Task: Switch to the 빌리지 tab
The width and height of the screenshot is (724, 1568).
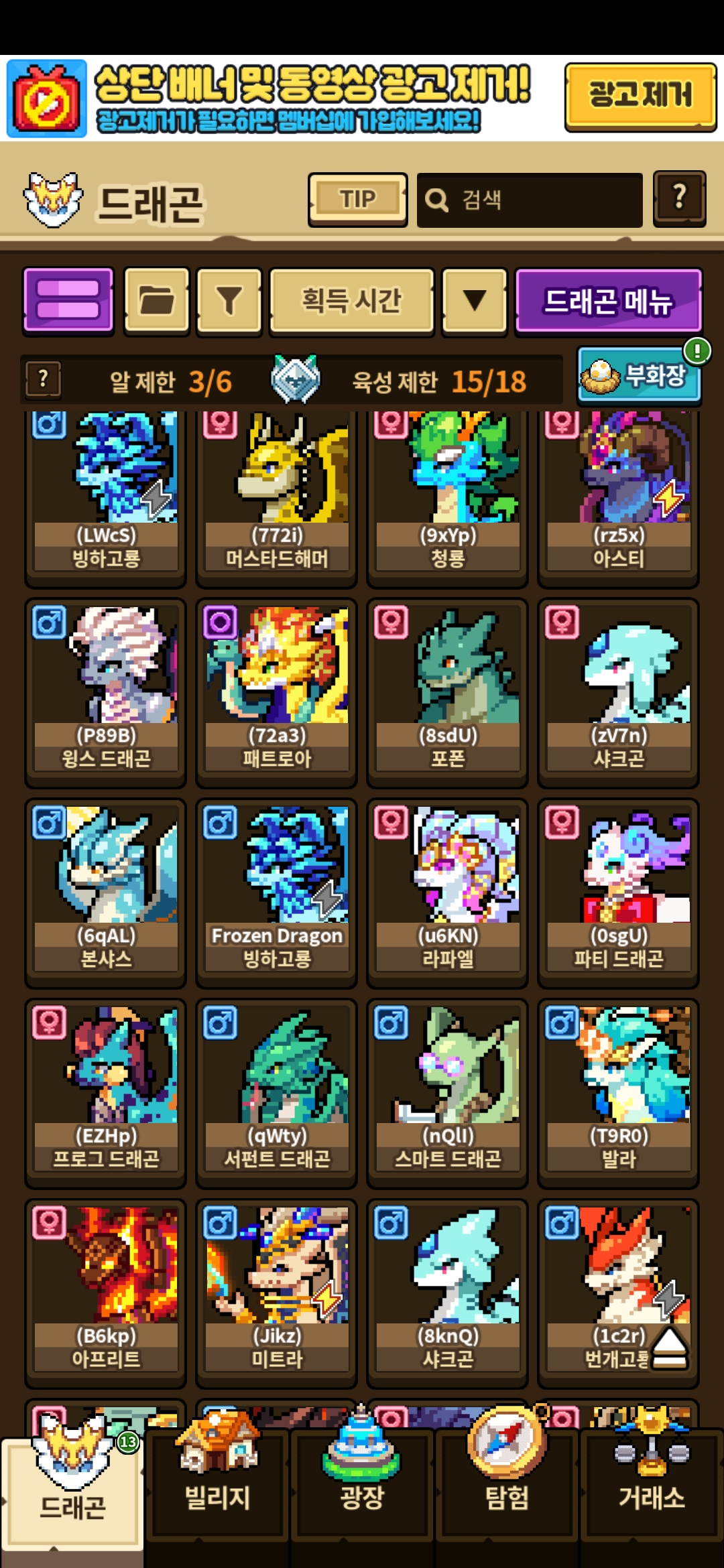Action: [217, 1481]
